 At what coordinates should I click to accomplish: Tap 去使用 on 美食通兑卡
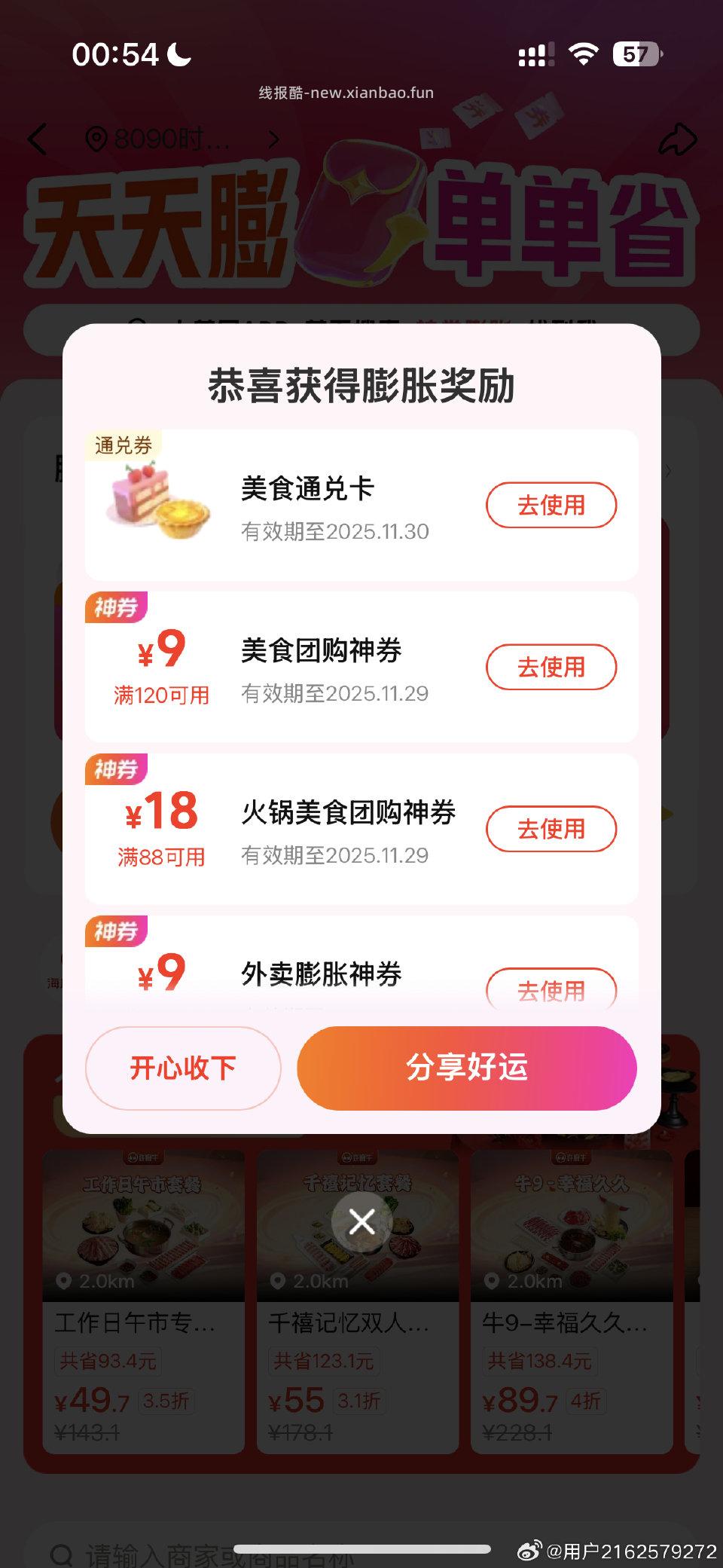551,506
